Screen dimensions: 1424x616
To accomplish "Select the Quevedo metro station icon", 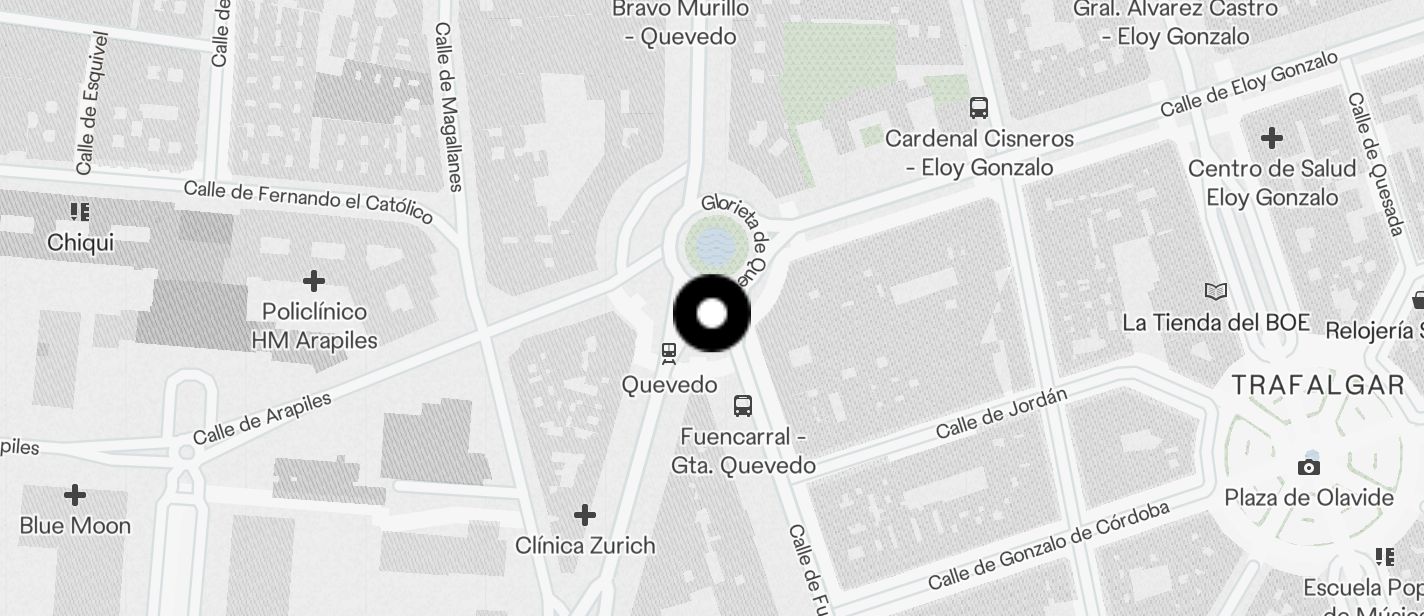I will click(668, 353).
